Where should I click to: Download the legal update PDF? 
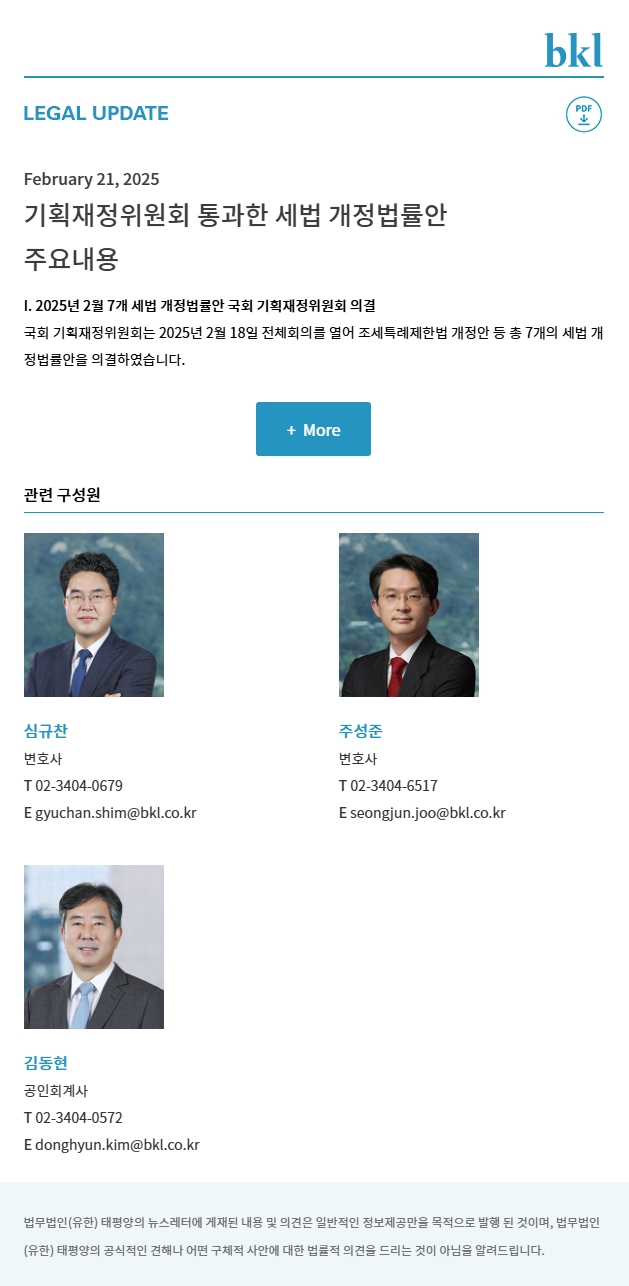point(584,115)
